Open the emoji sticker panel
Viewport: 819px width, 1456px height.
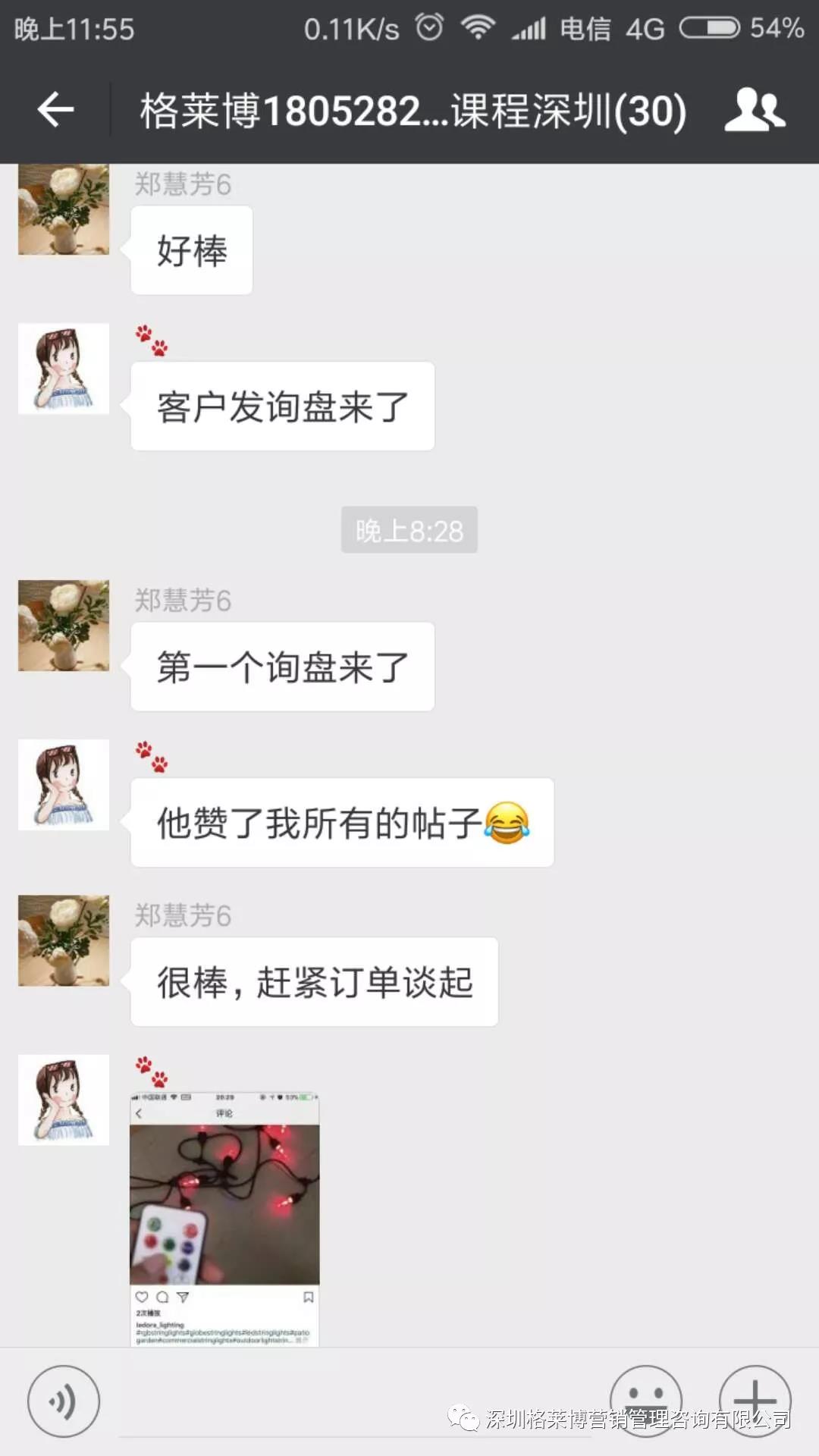tap(645, 1400)
